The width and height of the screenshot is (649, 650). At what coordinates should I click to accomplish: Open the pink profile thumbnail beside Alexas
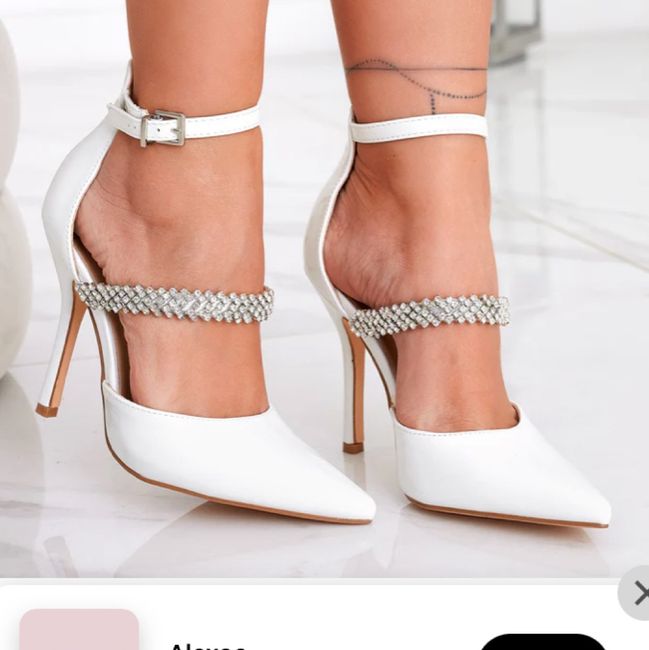(x=80, y=630)
